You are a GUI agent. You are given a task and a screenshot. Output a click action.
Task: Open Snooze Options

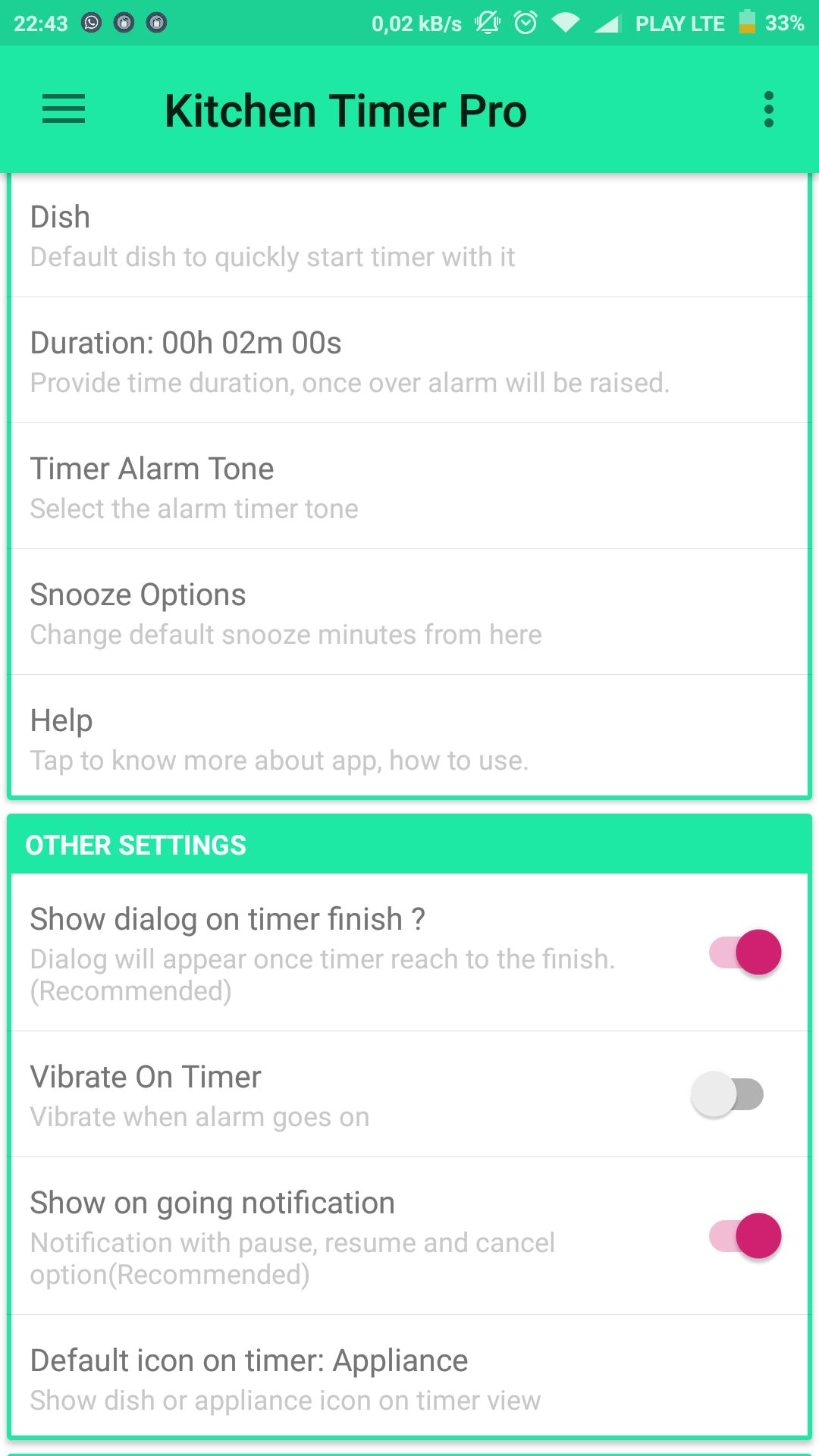(409, 612)
